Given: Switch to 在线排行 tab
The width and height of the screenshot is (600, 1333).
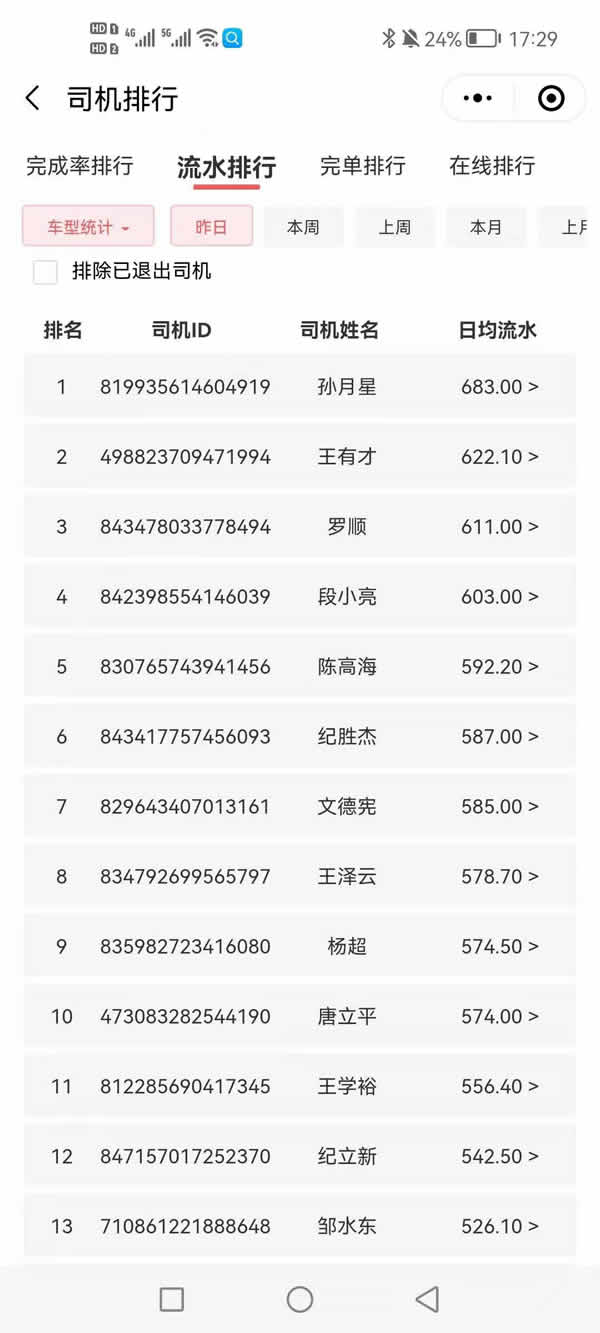Looking at the screenshot, I should click(492, 166).
